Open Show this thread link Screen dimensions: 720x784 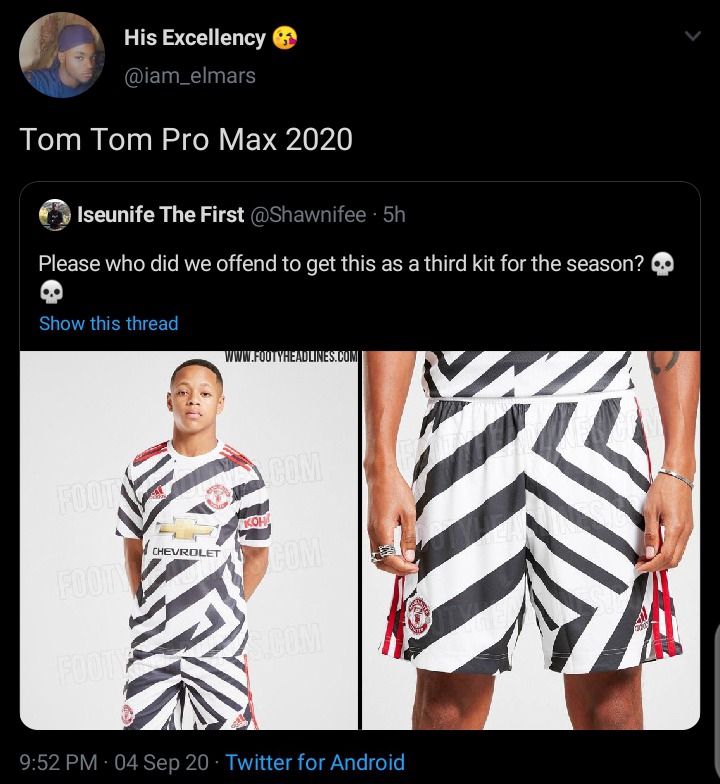click(108, 323)
